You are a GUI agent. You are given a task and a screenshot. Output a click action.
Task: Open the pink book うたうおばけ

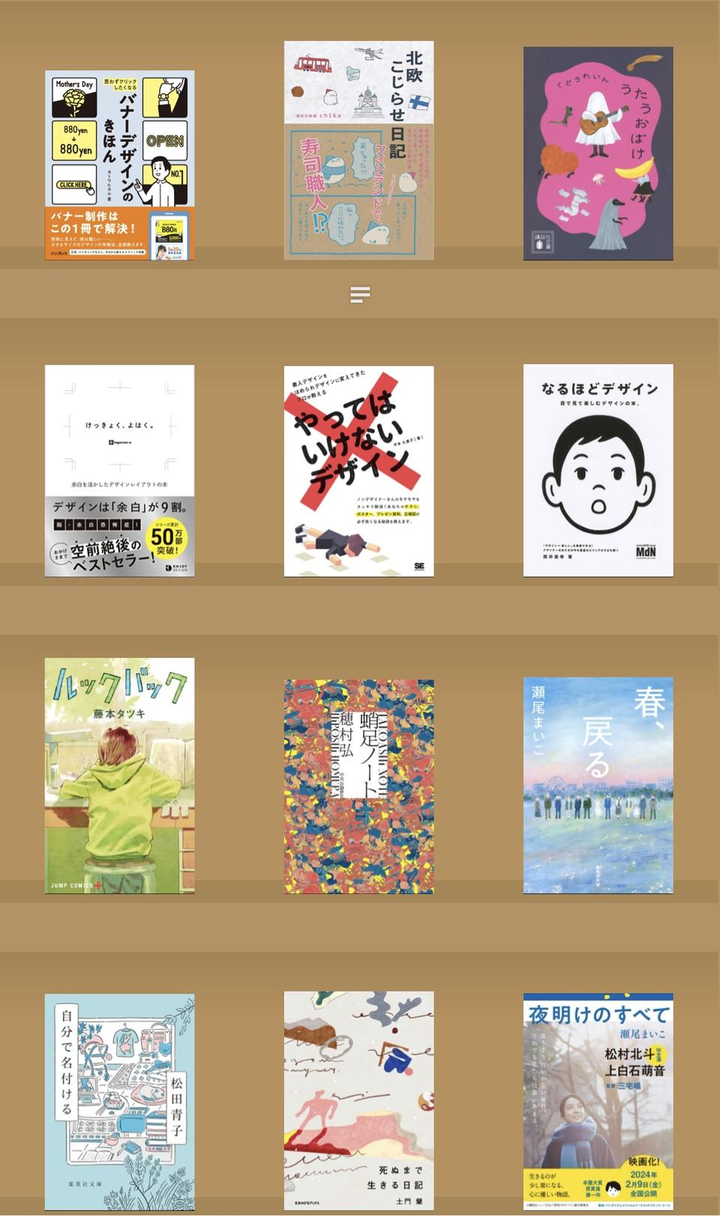[x=598, y=153]
